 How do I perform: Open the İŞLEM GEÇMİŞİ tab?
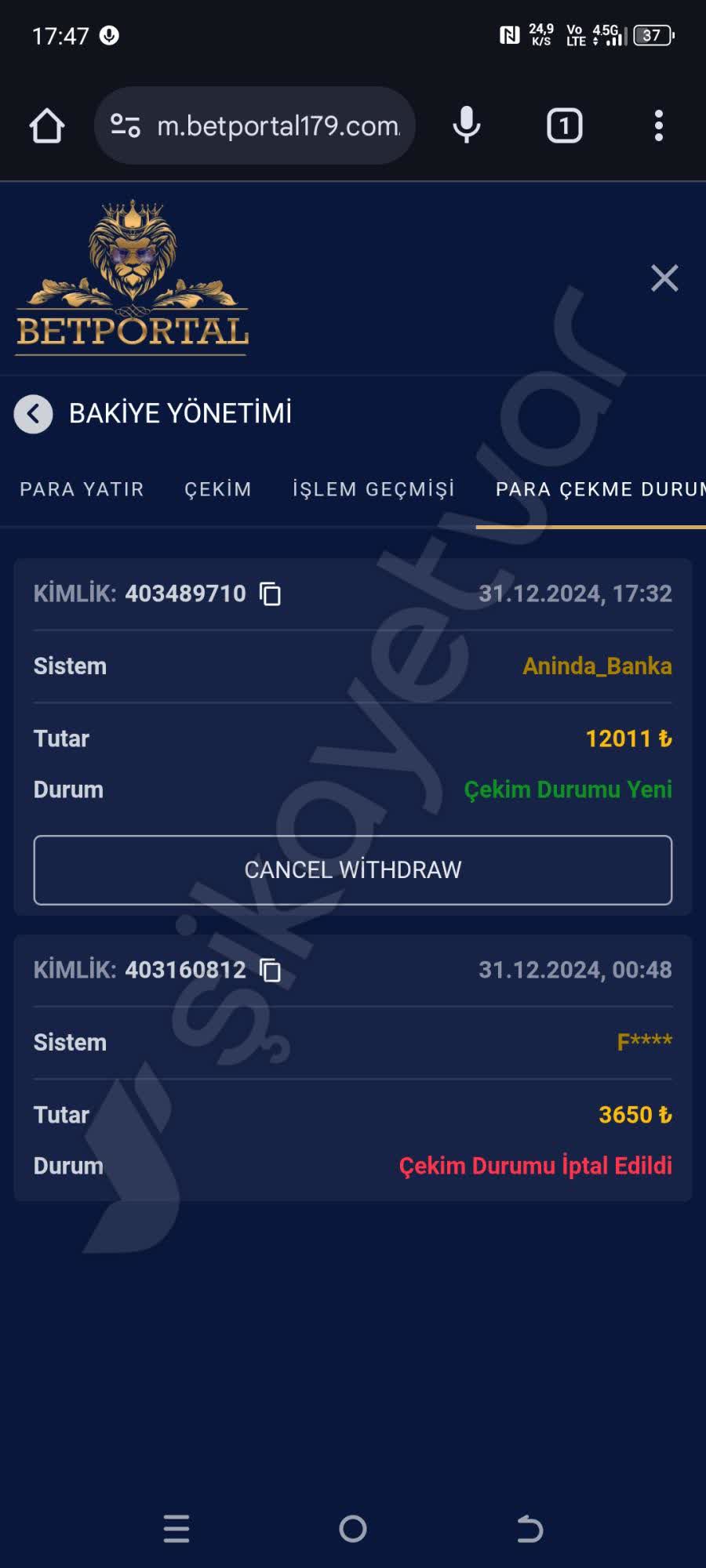click(374, 488)
